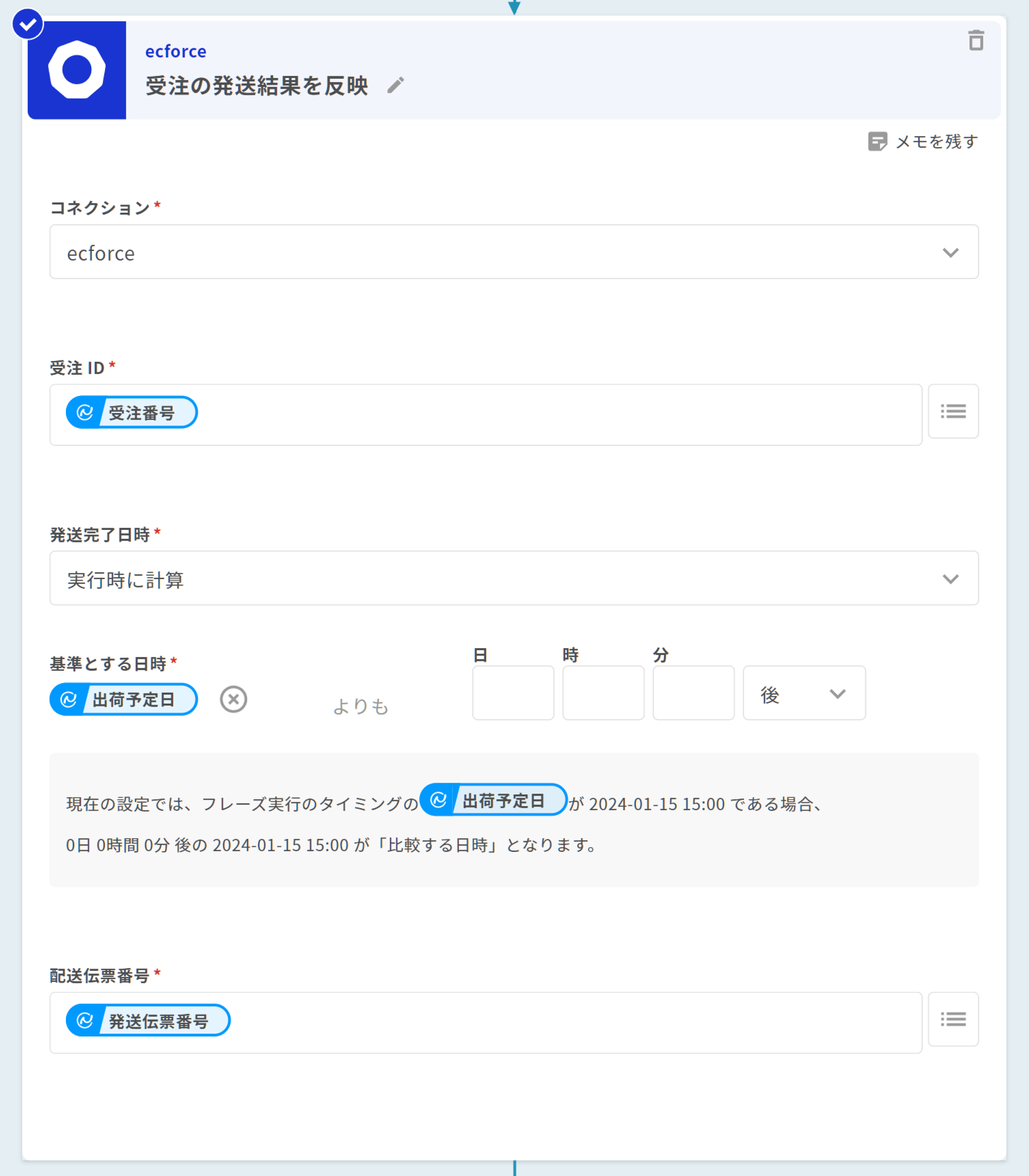The height and width of the screenshot is (1176, 1029).
Task: Select the 分 number field
Action: tap(693, 692)
